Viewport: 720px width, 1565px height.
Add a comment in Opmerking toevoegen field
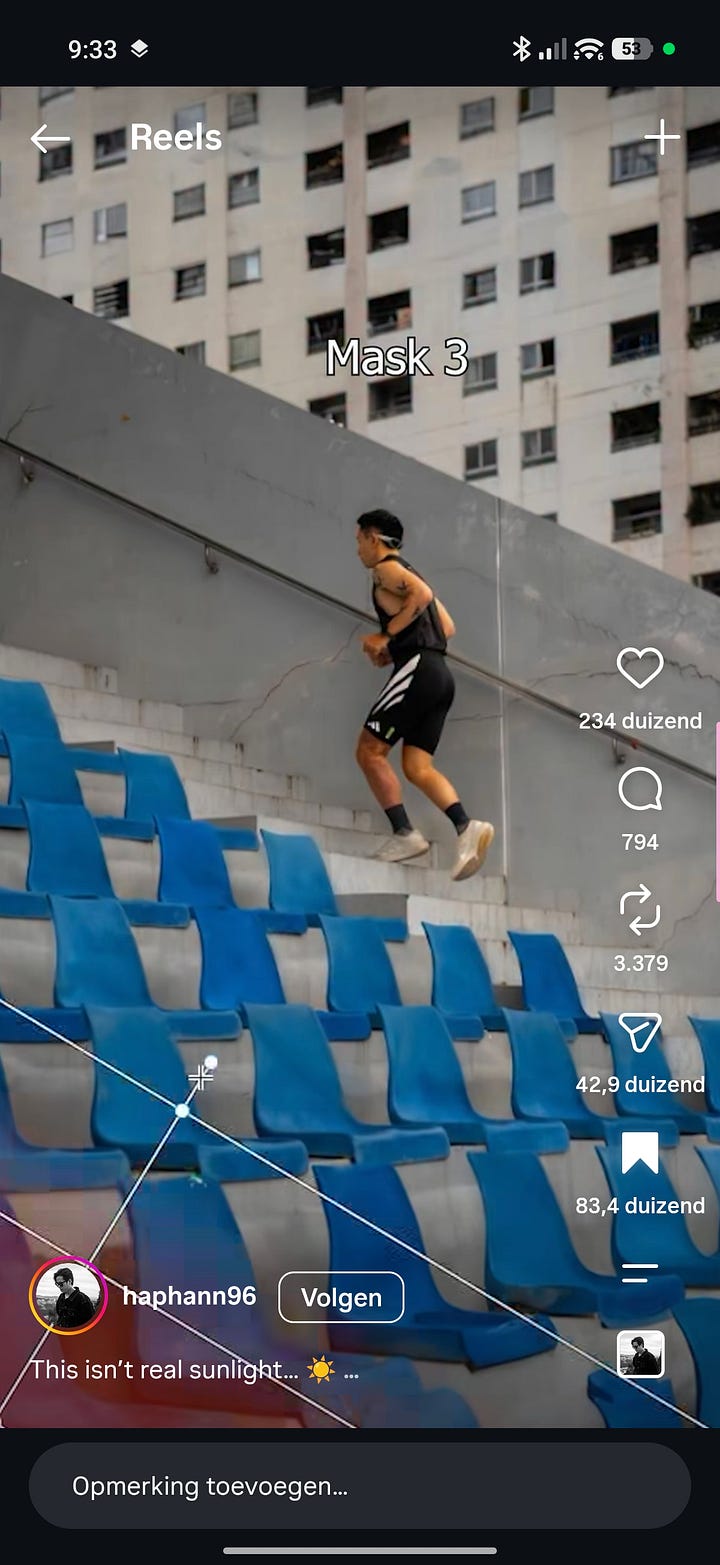[360, 1486]
